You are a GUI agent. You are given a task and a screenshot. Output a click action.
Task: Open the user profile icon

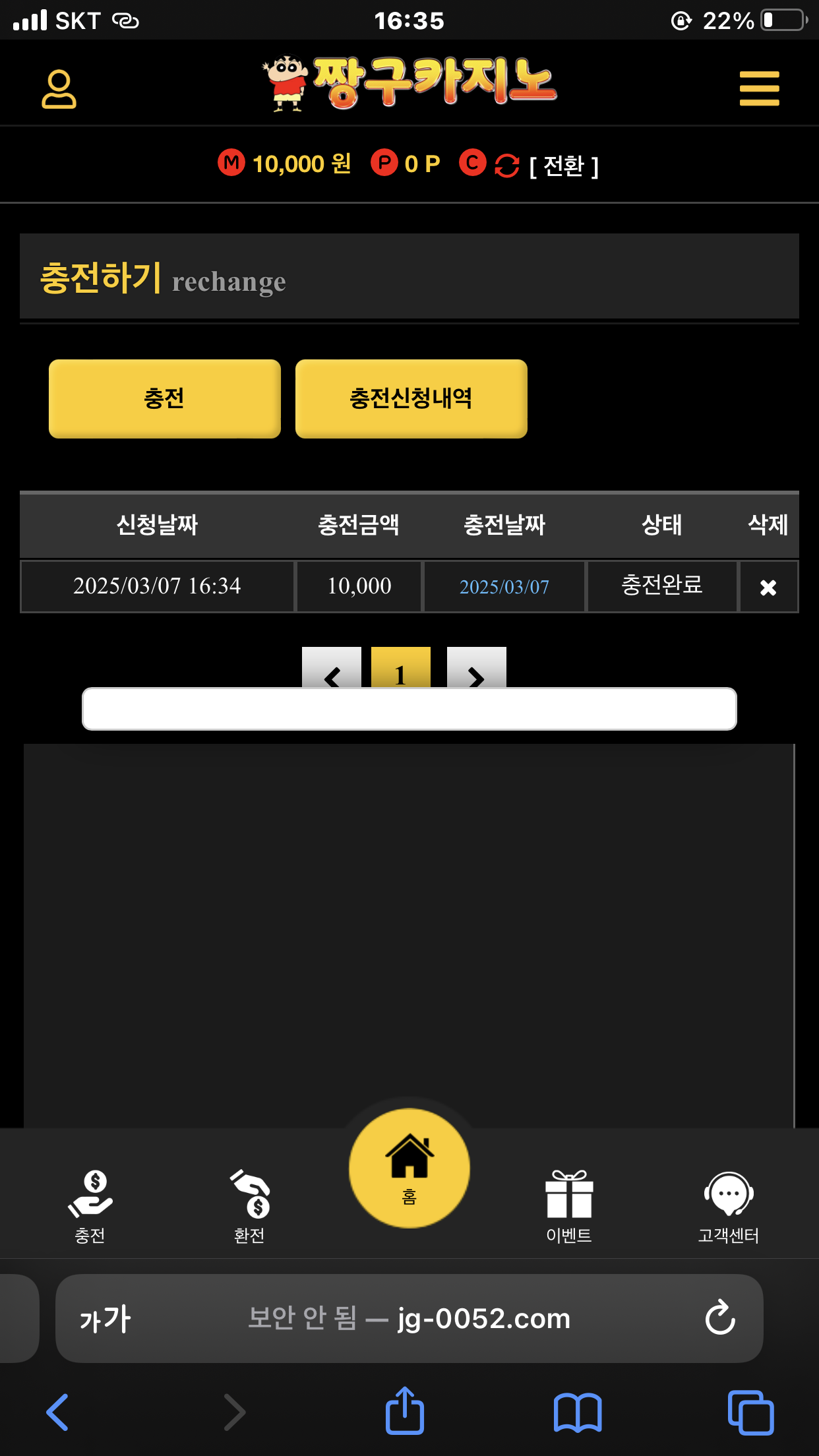59,89
